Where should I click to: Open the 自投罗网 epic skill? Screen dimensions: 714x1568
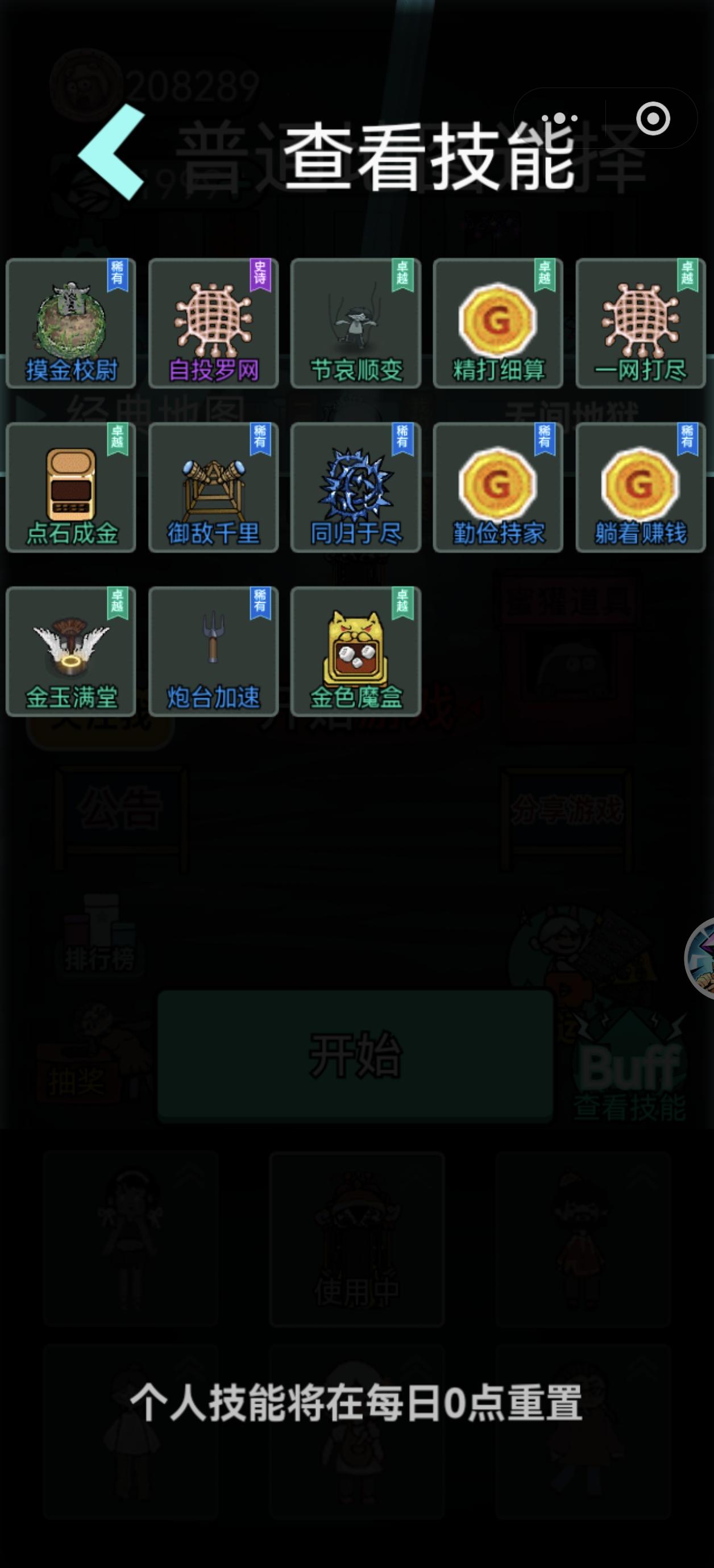[213, 323]
